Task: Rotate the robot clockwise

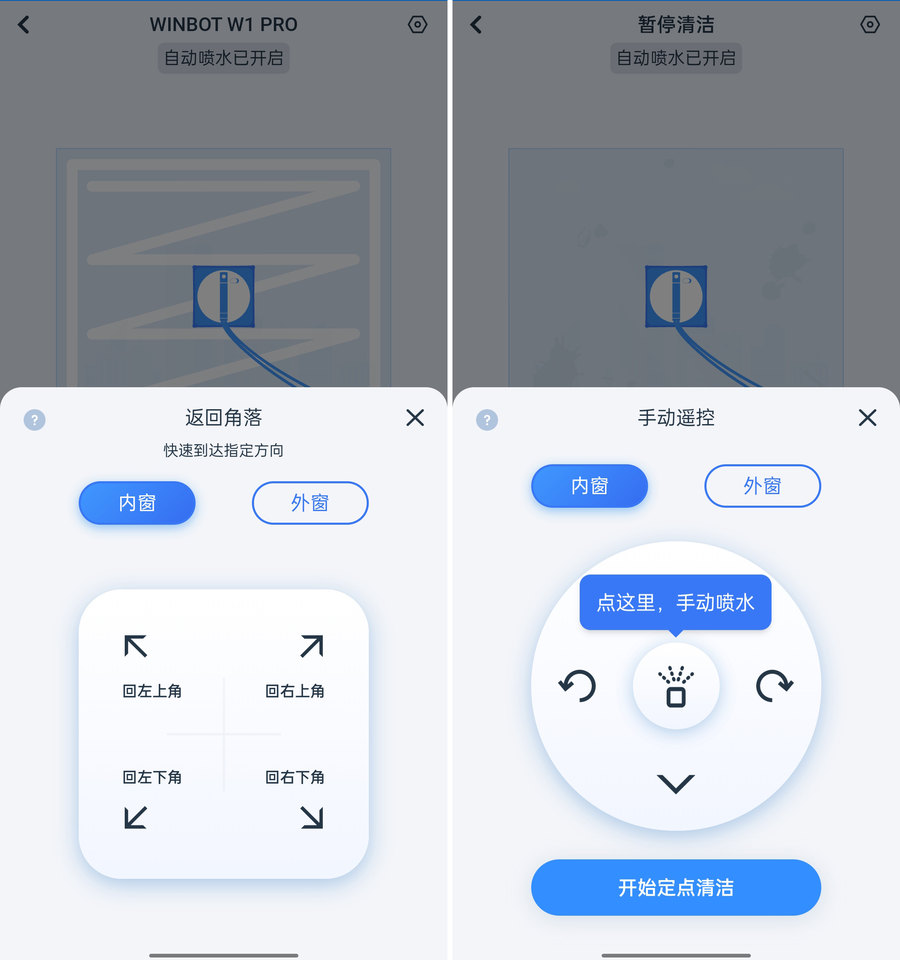Action: 774,686
